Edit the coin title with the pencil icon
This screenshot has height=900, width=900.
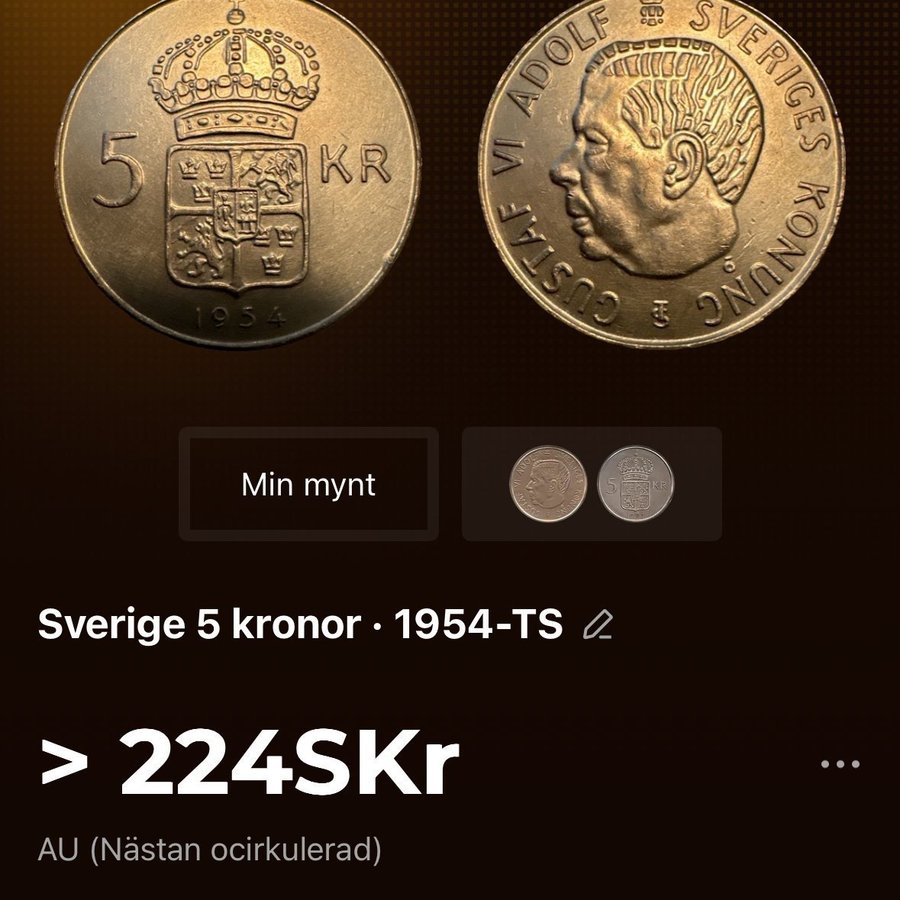(x=597, y=626)
